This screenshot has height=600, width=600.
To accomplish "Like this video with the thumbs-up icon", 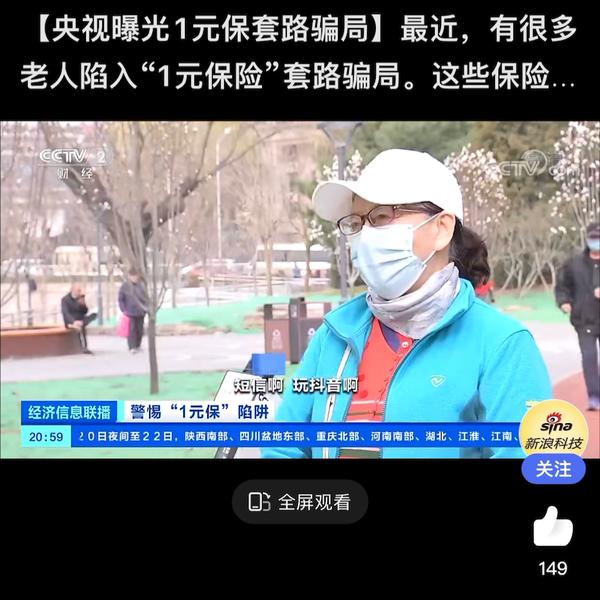I will tap(552, 527).
